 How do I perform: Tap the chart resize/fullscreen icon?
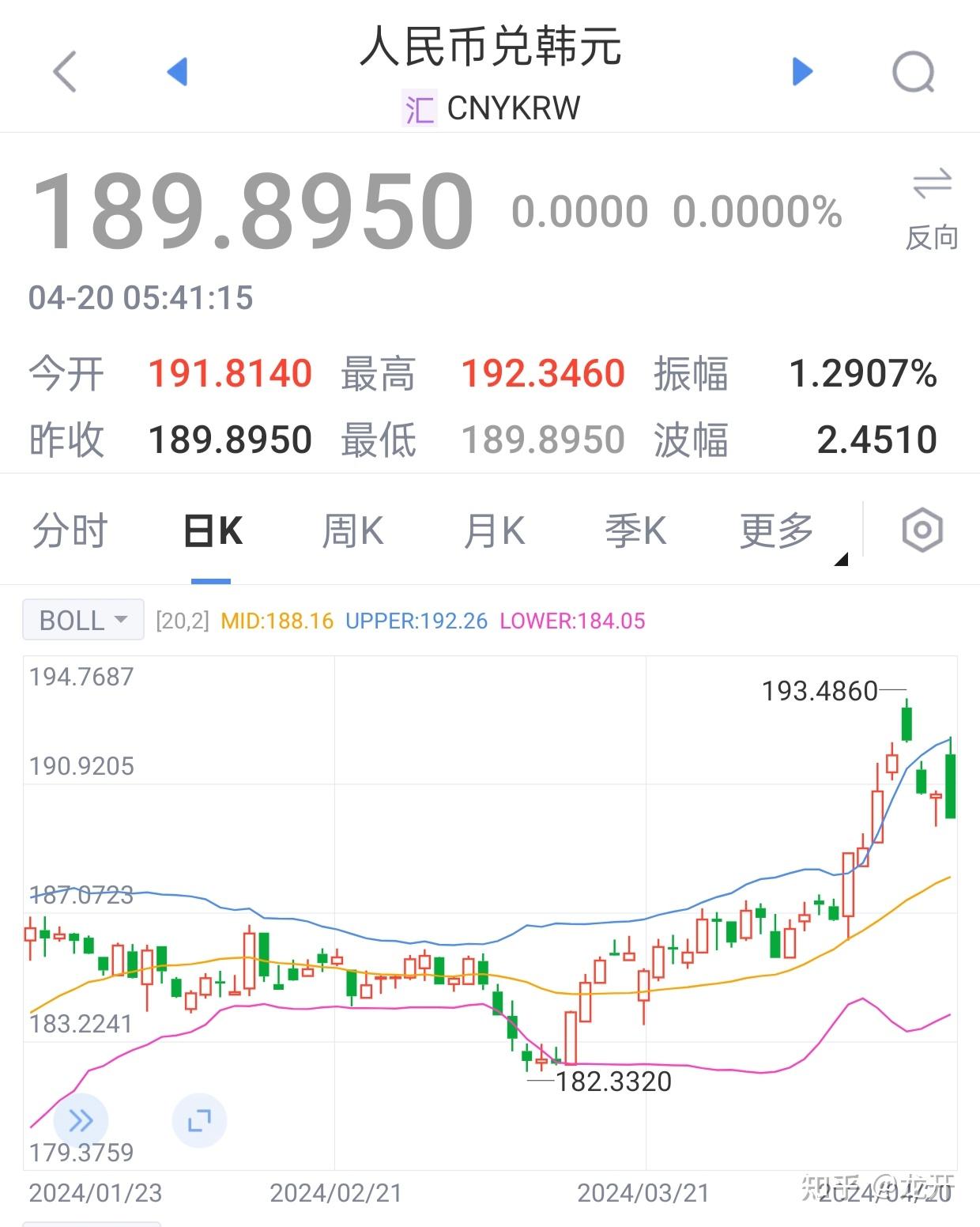(200, 1119)
